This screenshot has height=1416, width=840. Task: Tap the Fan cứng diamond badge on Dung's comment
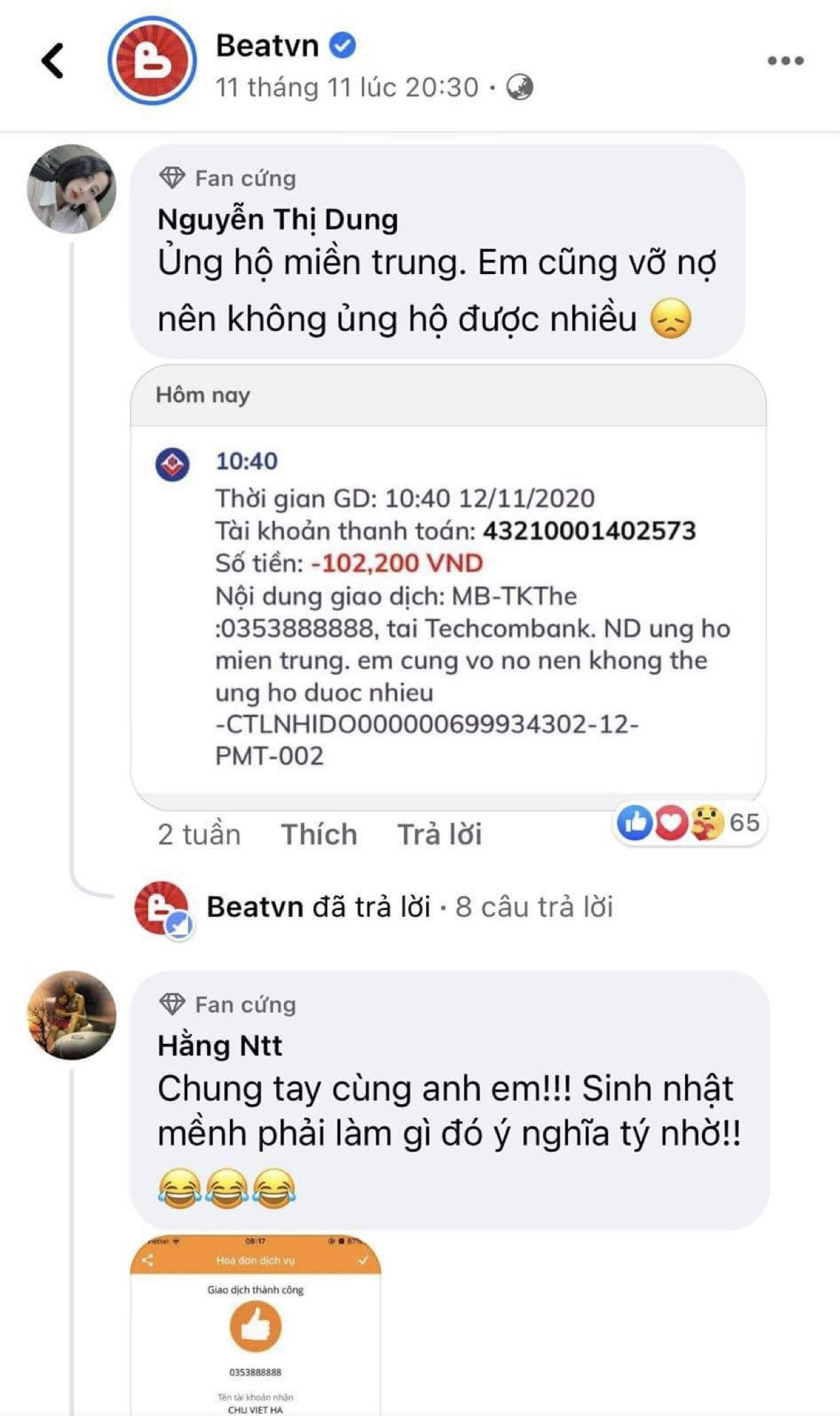coord(174,178)
